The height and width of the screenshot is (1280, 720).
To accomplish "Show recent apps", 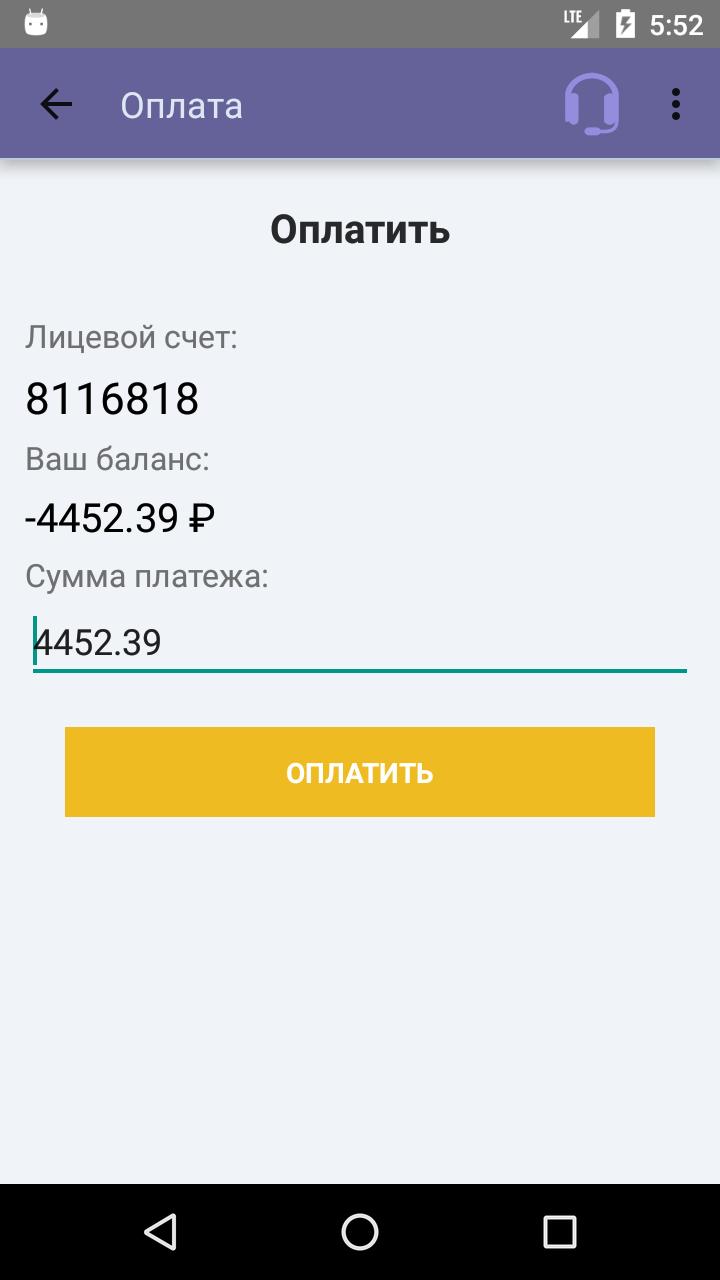I will tap(559, 1232).
